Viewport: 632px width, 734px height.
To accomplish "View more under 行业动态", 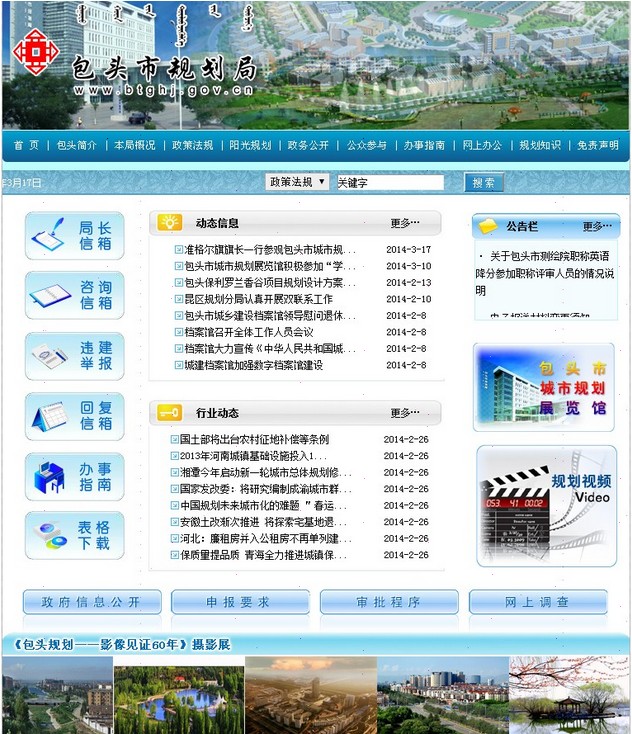I will [405, 413].
